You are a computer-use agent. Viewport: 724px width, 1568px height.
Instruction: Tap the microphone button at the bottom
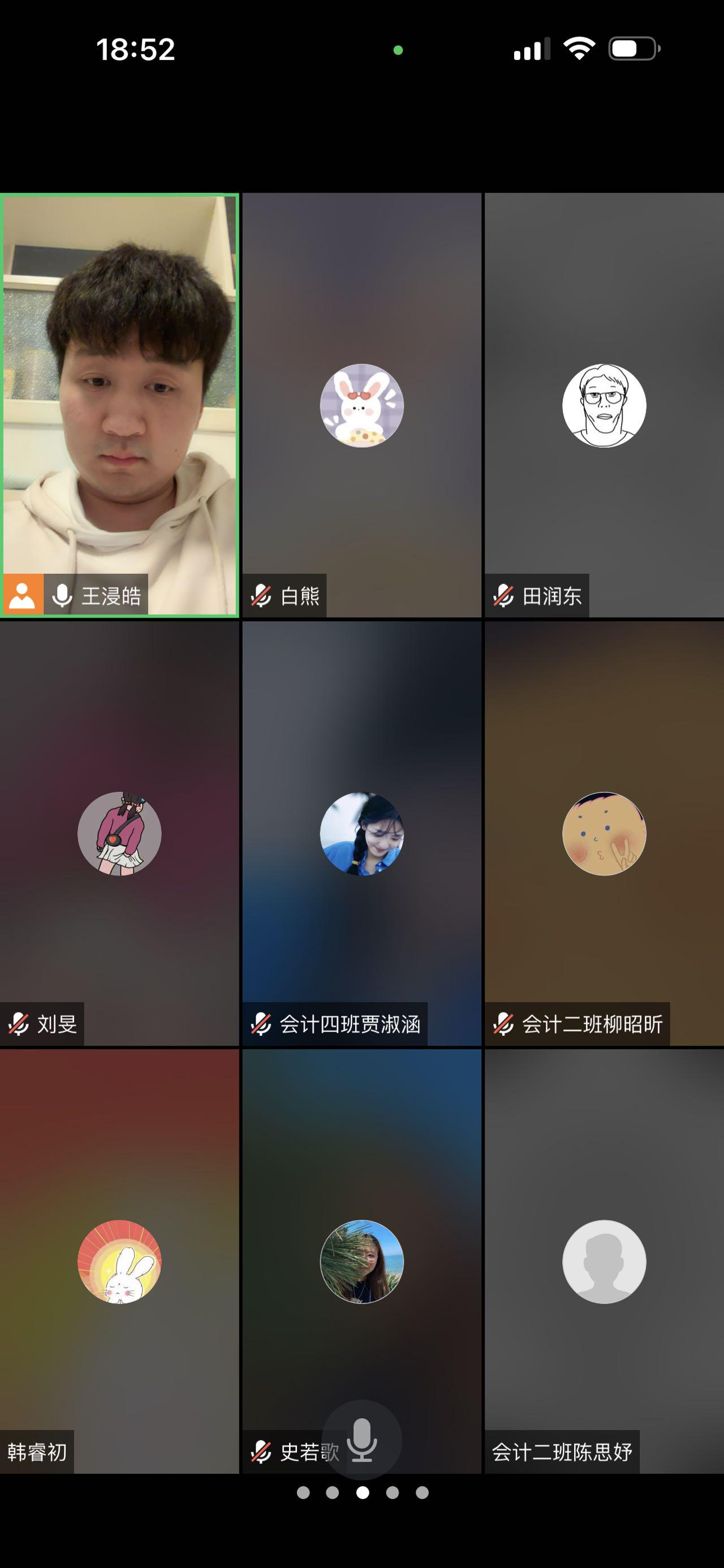[361, 1440]
